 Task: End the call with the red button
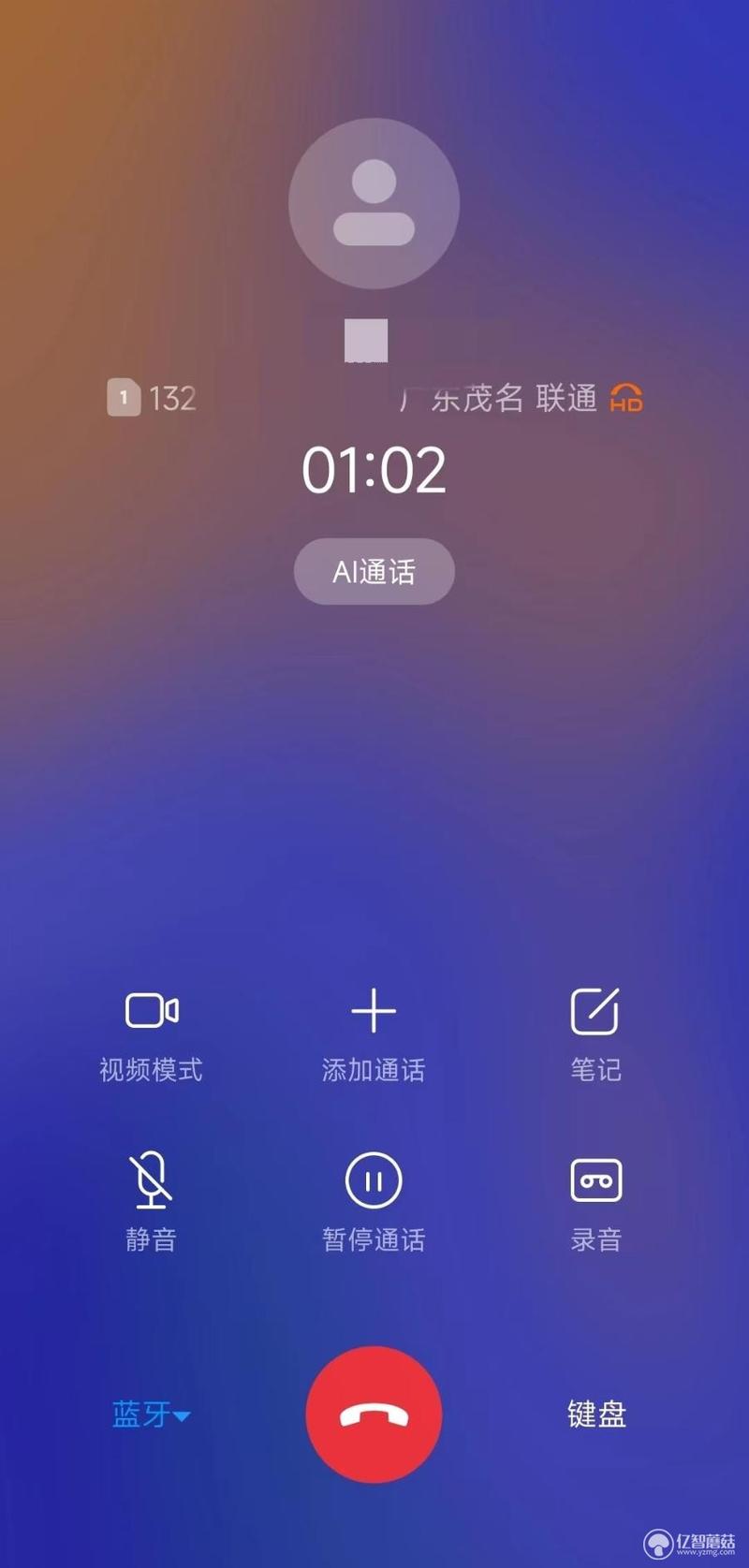tap(374, 1414)
